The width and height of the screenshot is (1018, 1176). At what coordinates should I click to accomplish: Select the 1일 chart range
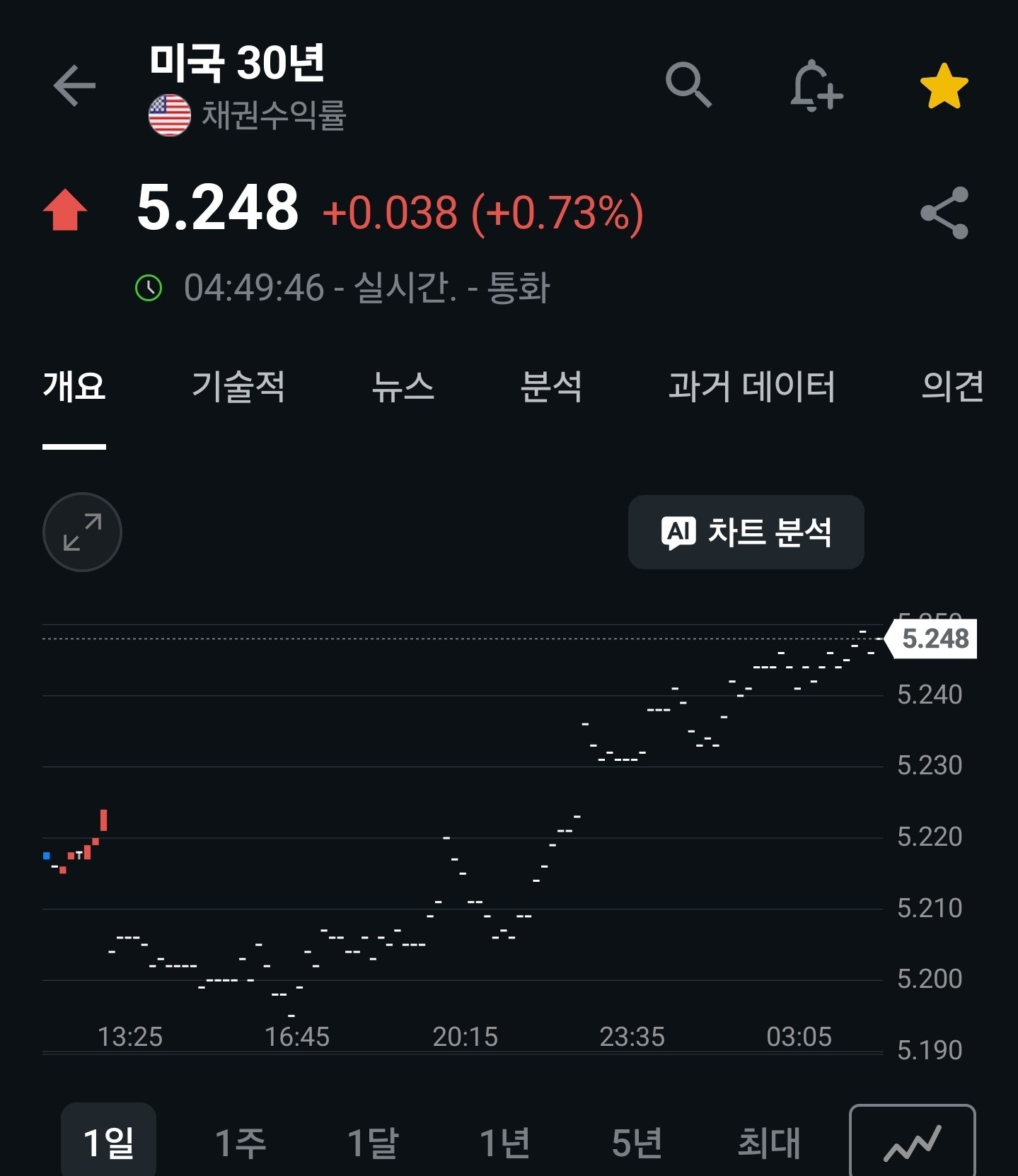coord(108,1141)
